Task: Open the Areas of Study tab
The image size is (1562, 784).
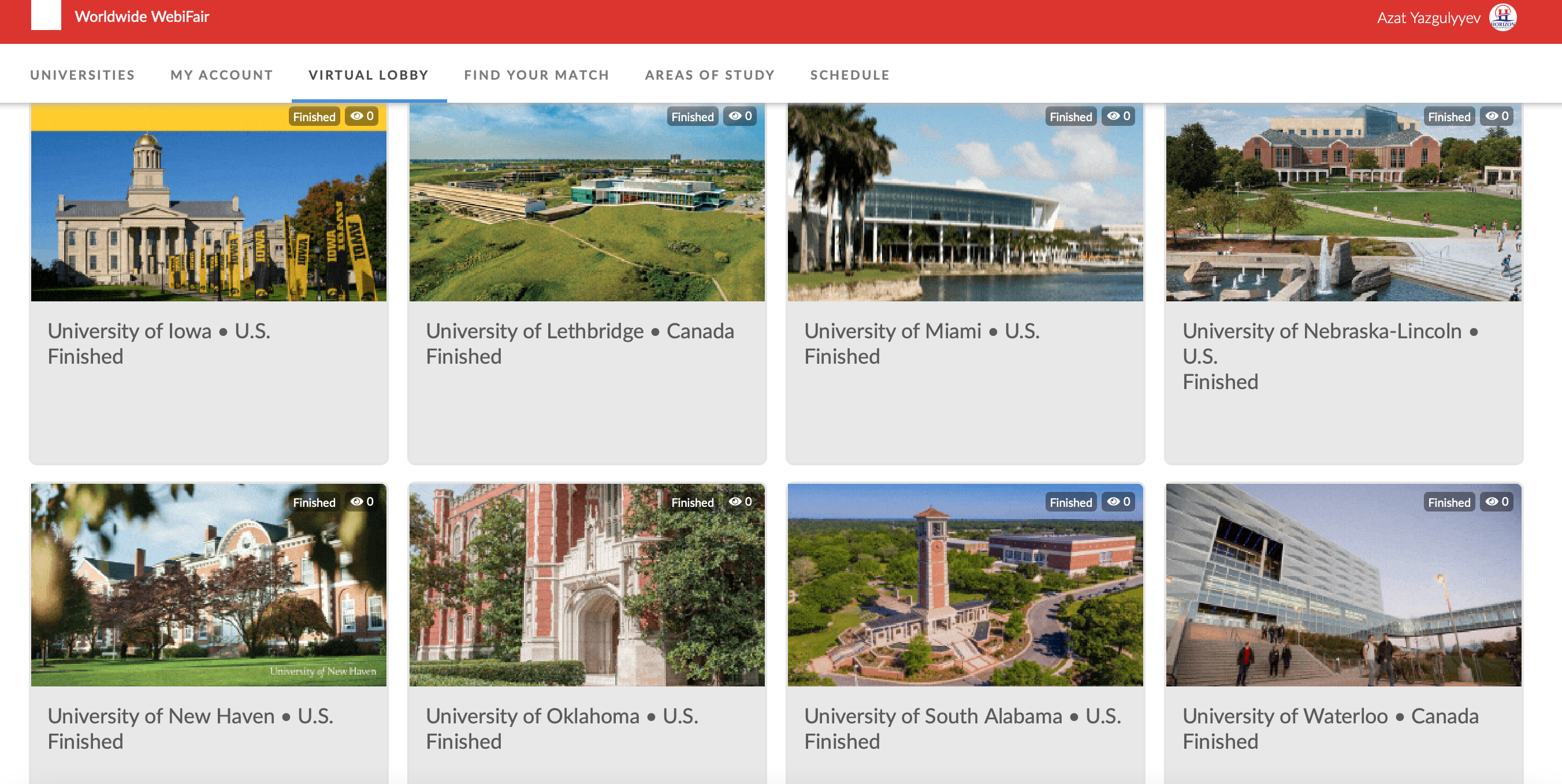Action: pos(709,75)
